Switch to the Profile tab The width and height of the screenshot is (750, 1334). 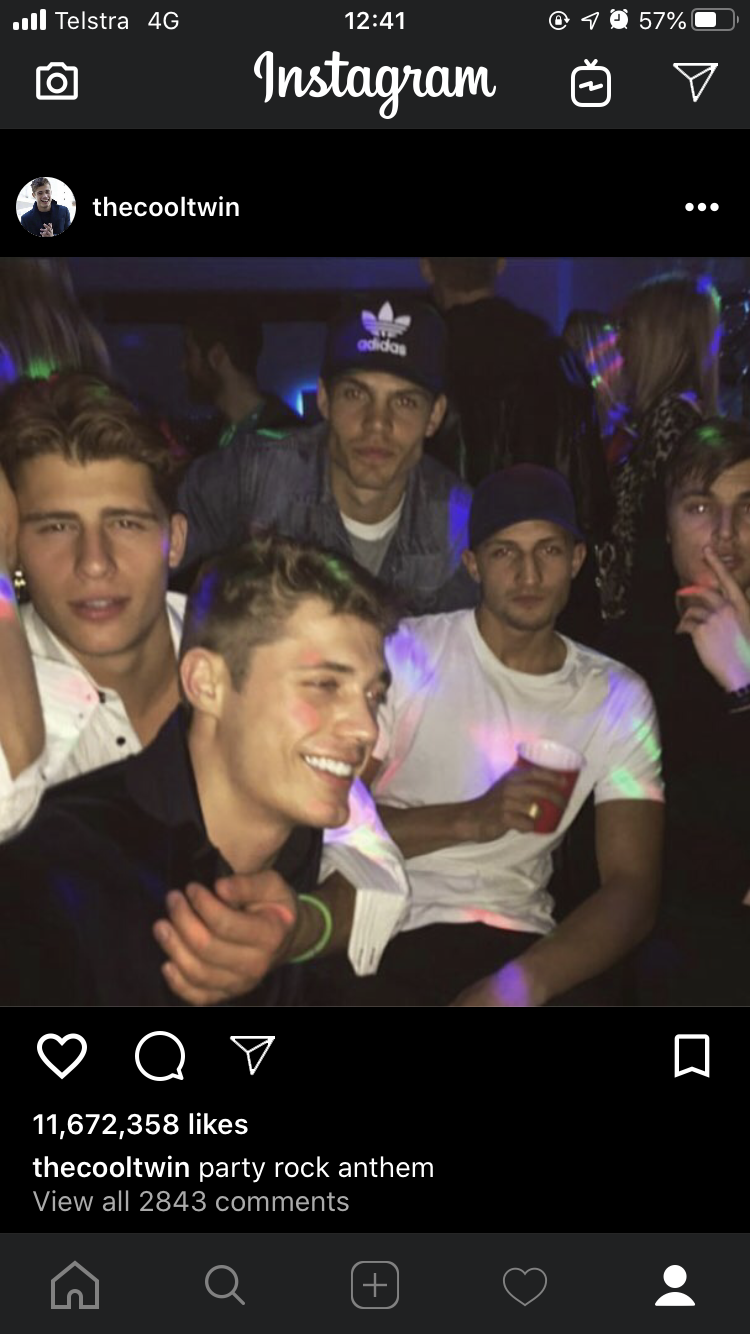tap(675, 1284)
